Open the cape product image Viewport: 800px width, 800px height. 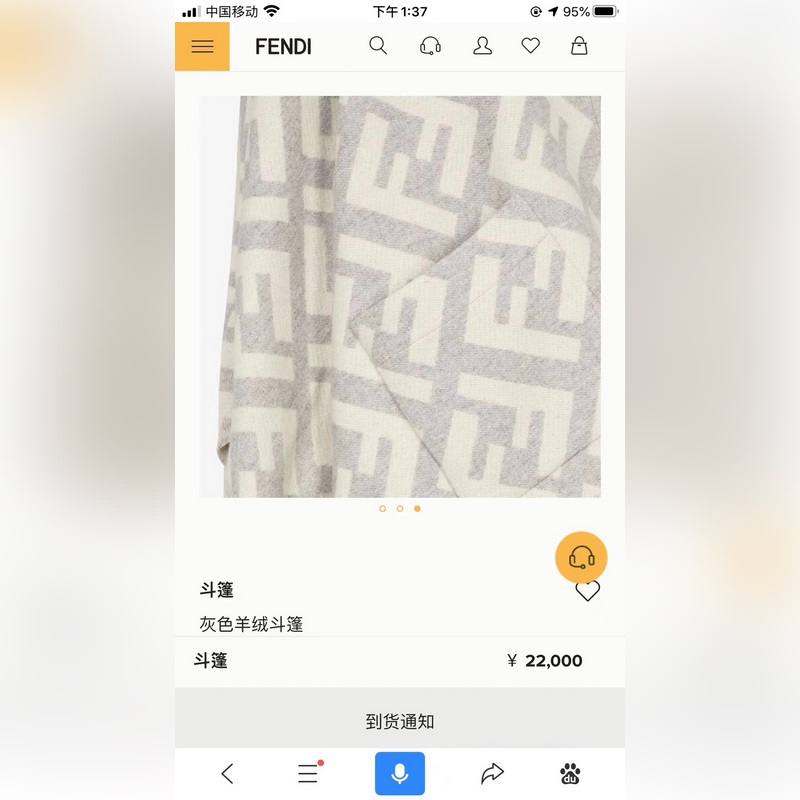pyautogui.click(x=400, y=296)
